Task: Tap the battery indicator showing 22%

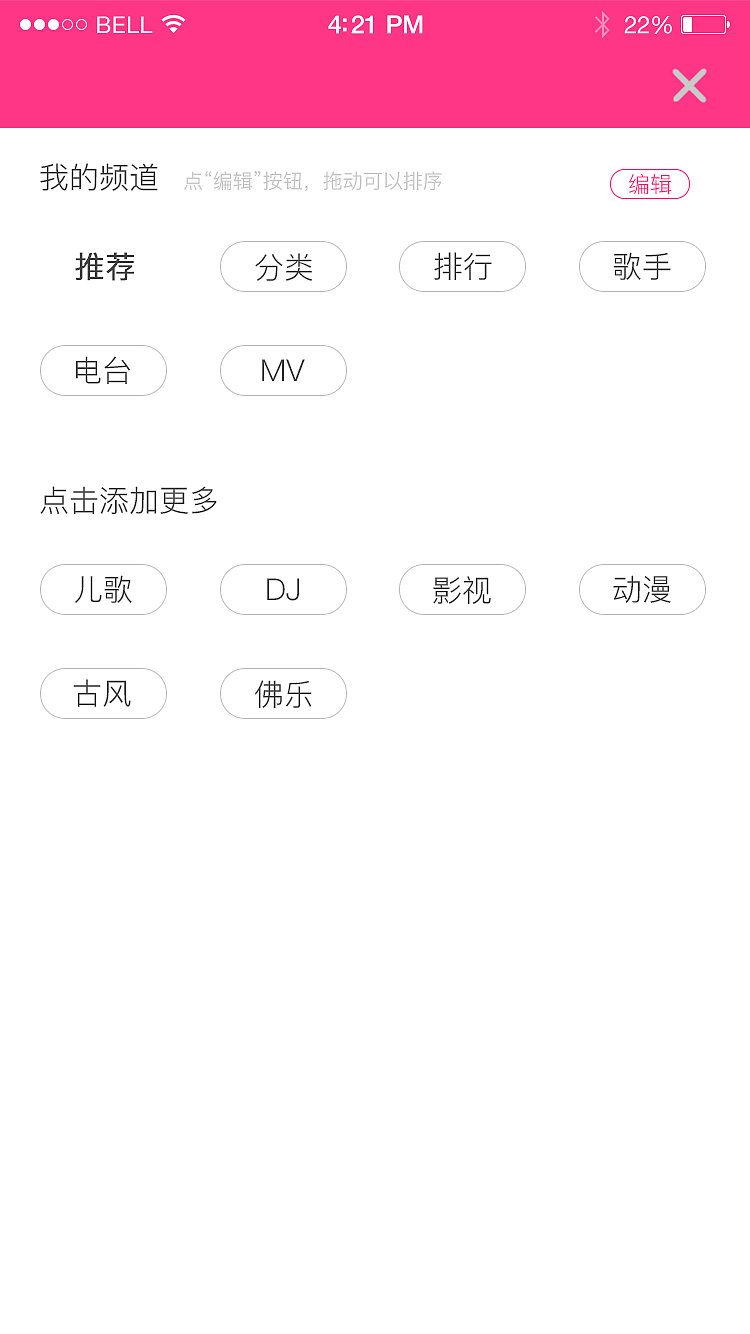Action: (703, 23)
